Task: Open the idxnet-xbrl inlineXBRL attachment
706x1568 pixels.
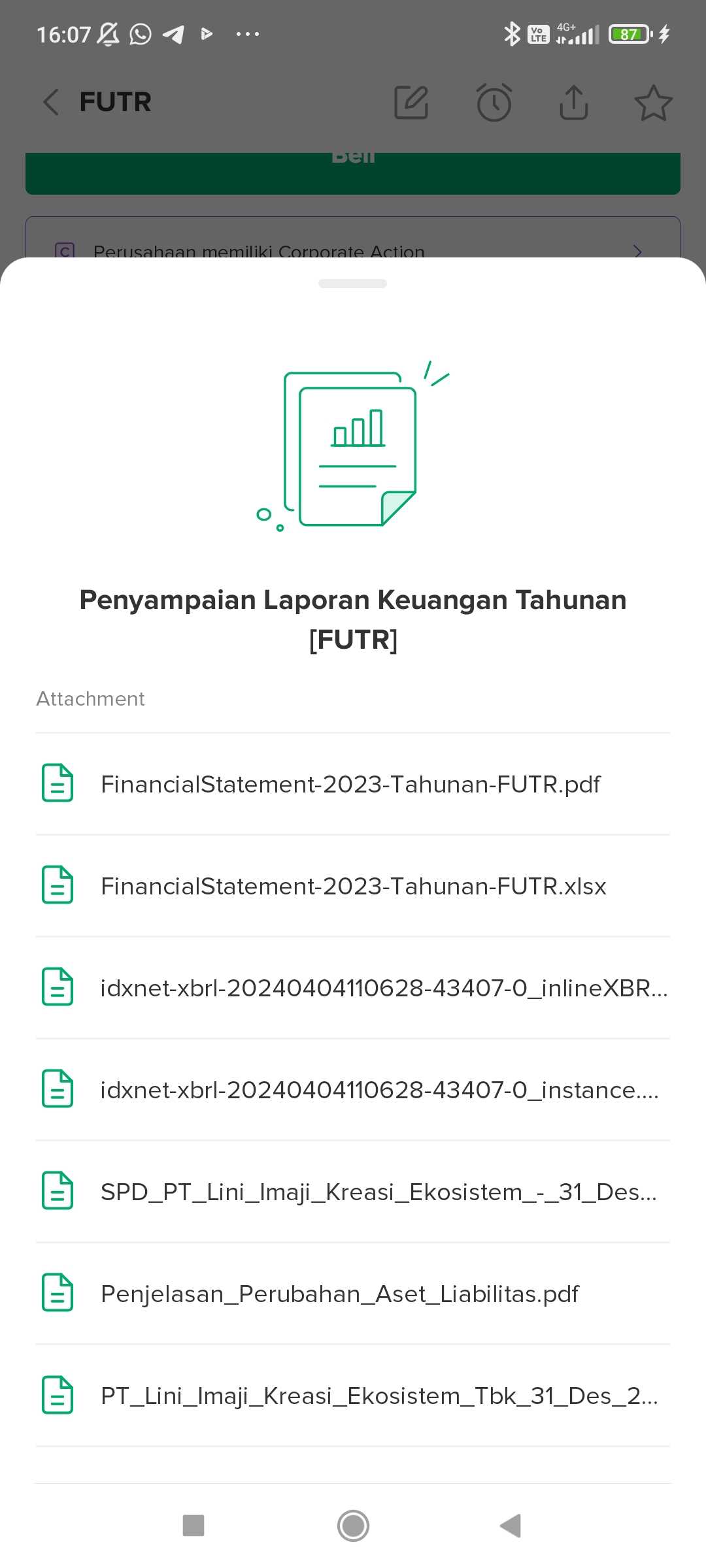Action: [383, 988]
